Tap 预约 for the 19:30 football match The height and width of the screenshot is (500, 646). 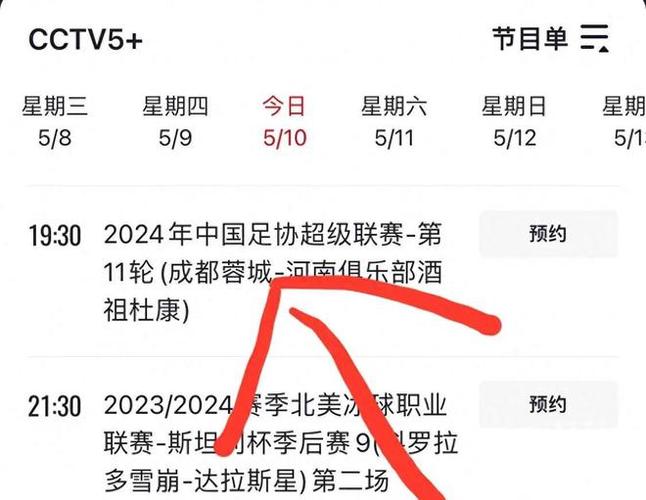pos(547,235)
